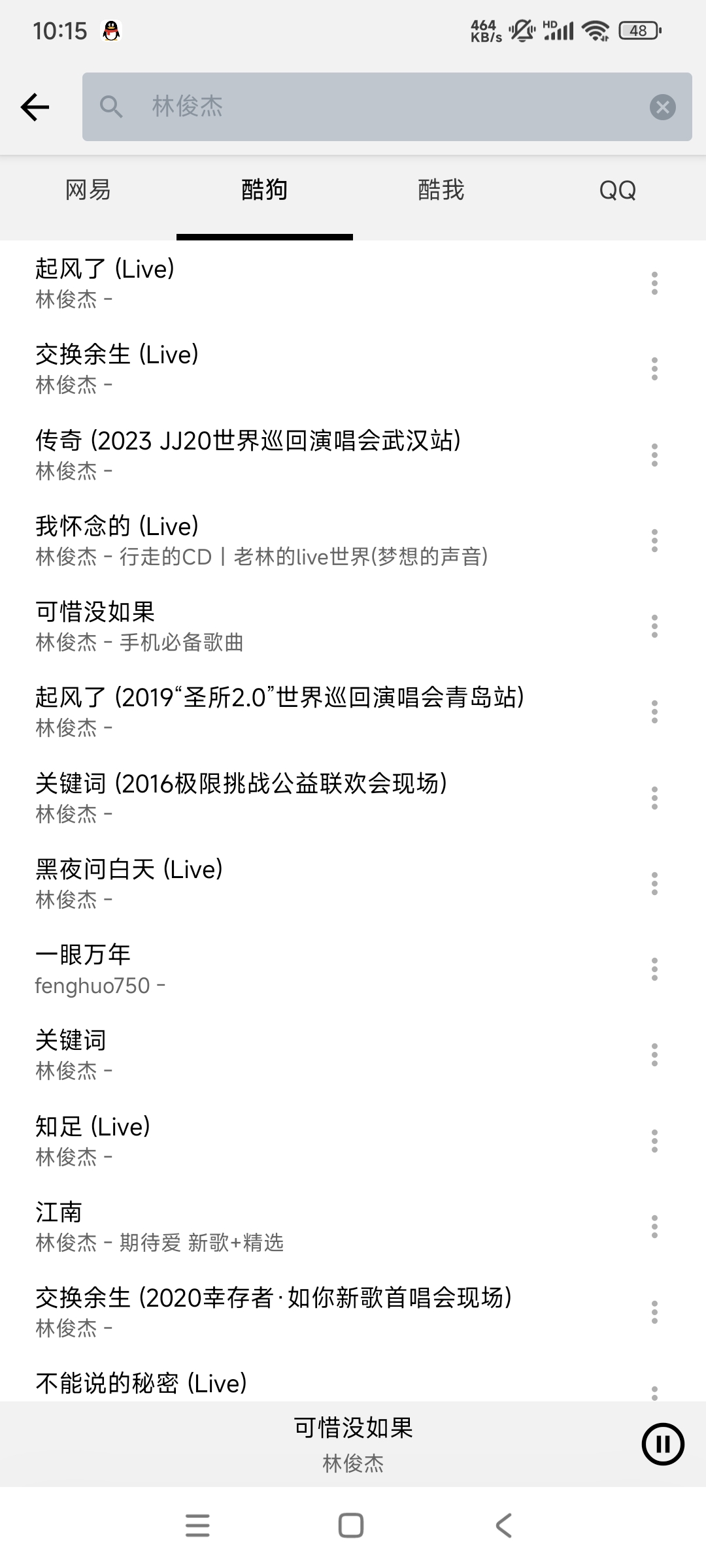Switch to the QQ tab

click(x=617, y=191)
